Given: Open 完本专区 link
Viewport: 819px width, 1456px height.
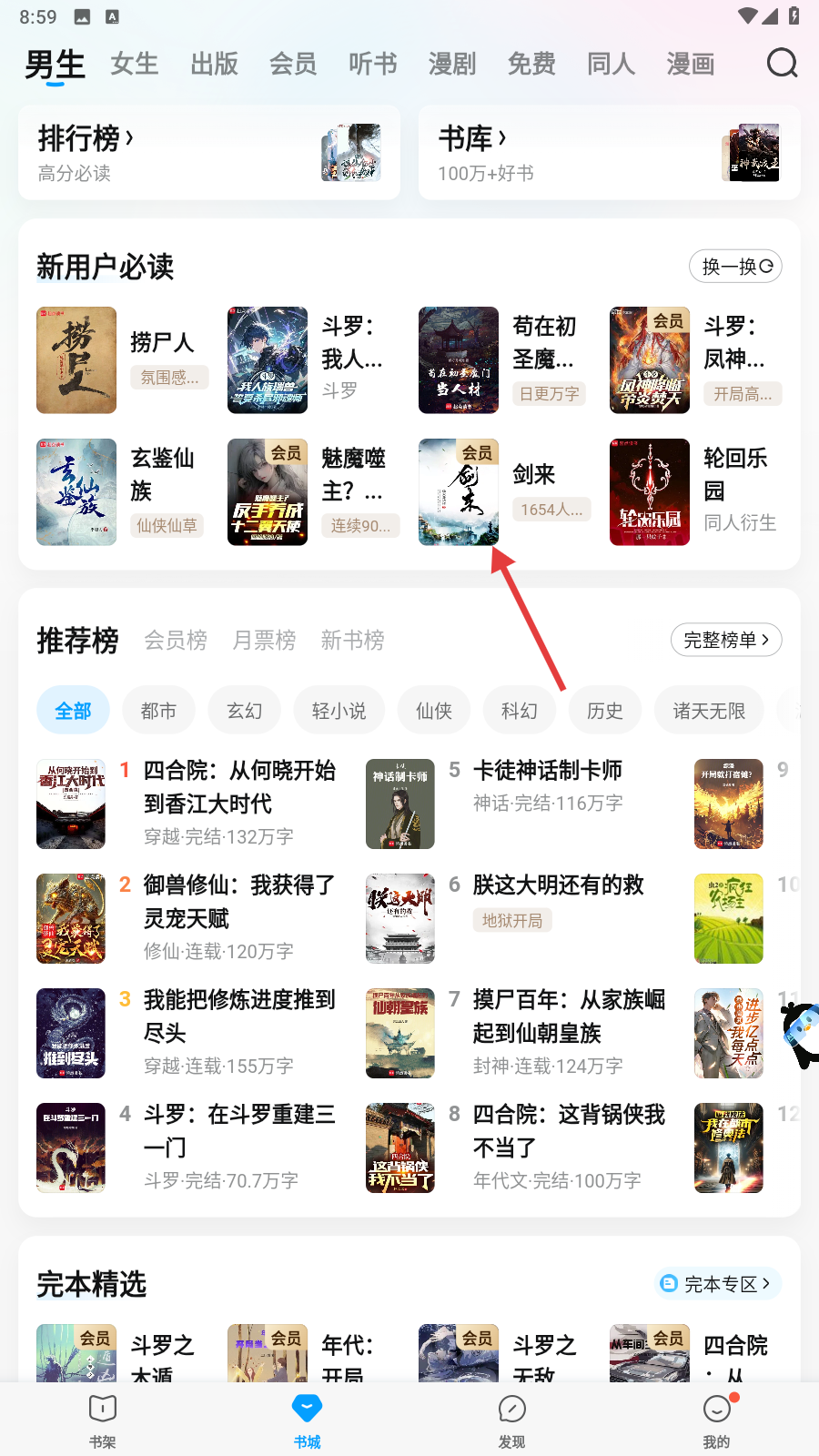Looking at the screenshot, I should [719, 1284].
